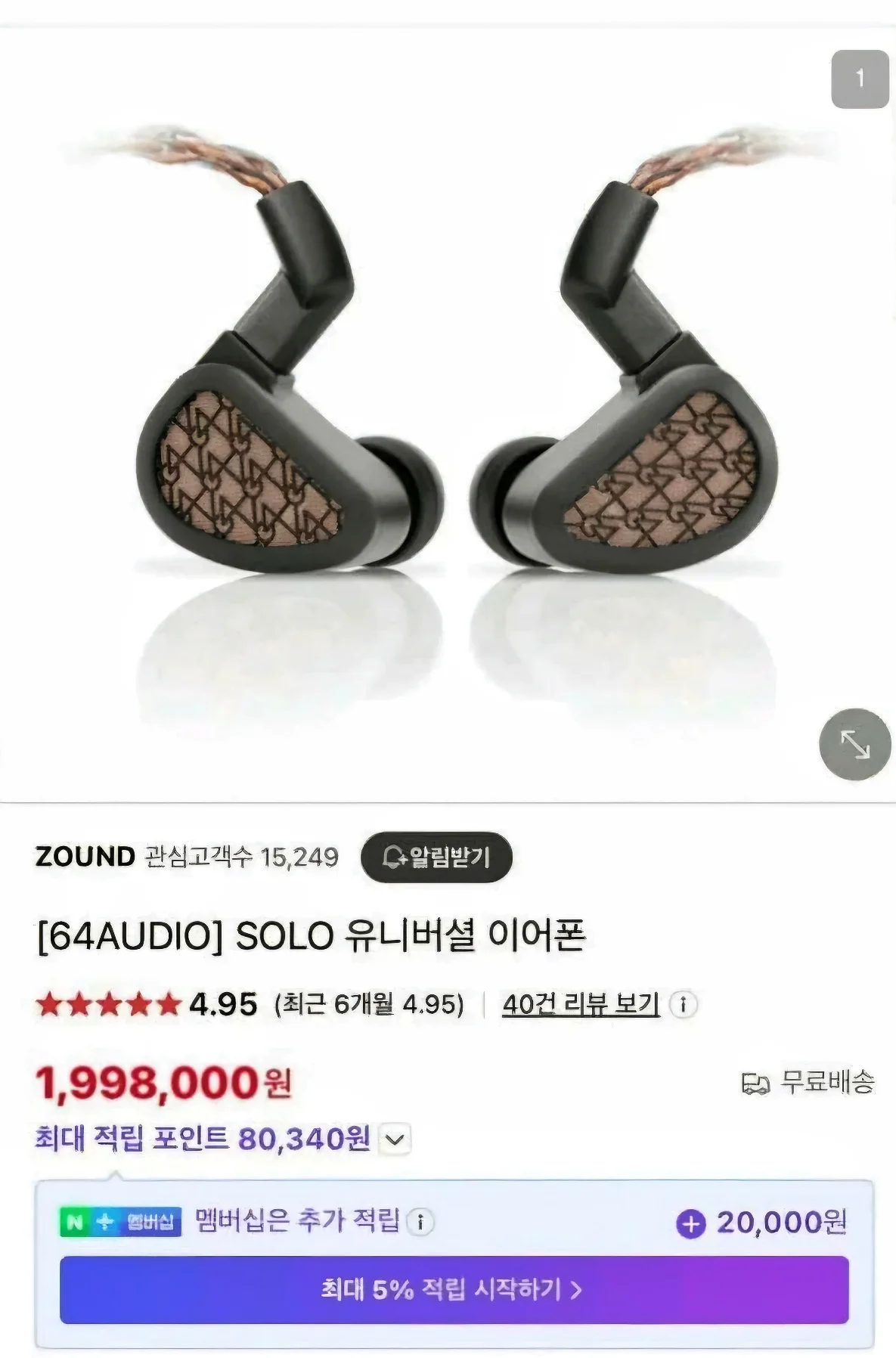Tap the 알림받기 notification button
The height and width of the screenshot is (1358, 896).
(x=436, y=857)
